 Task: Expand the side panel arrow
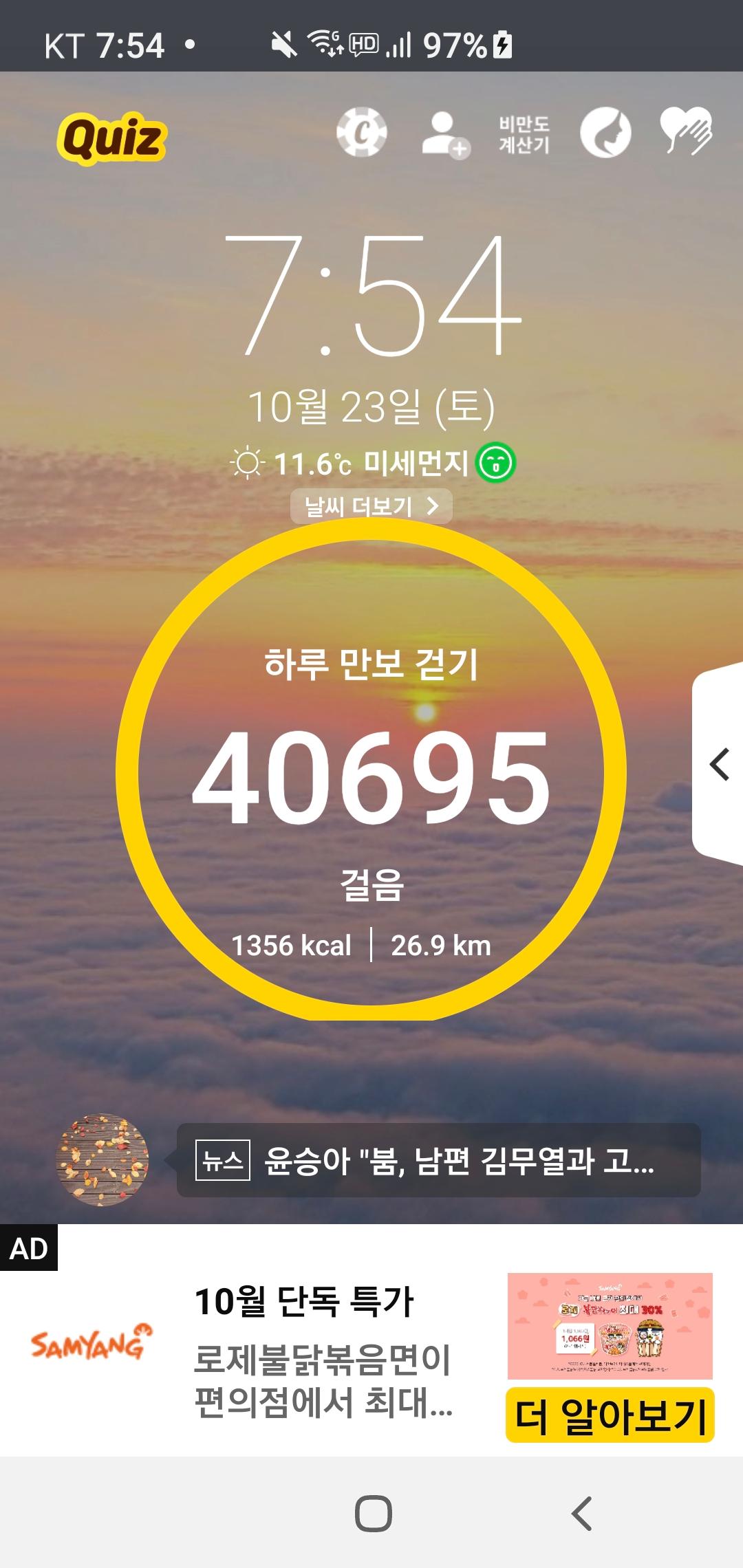(x=719, y=765)
